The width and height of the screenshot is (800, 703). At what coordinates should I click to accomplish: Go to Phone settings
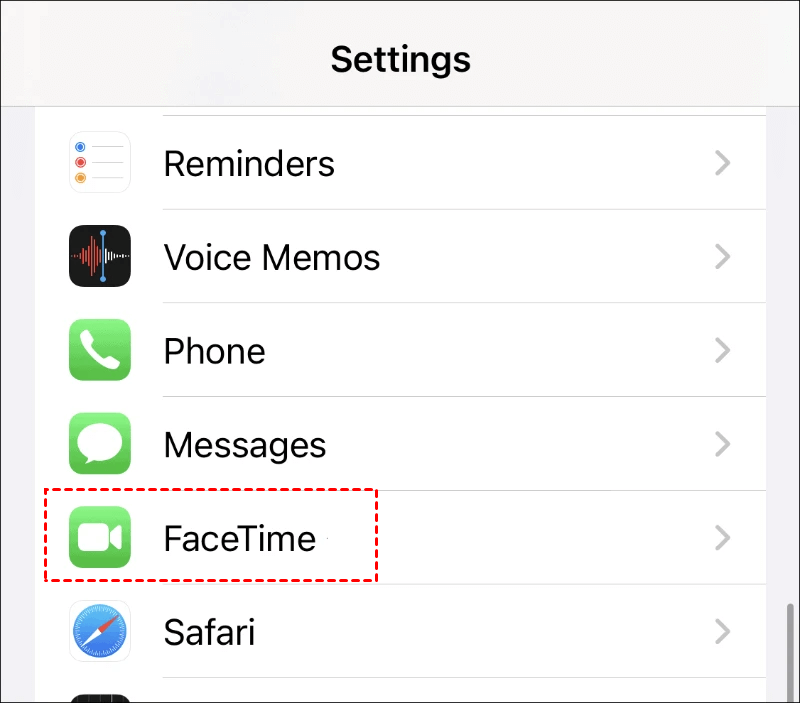coord(214,351)
